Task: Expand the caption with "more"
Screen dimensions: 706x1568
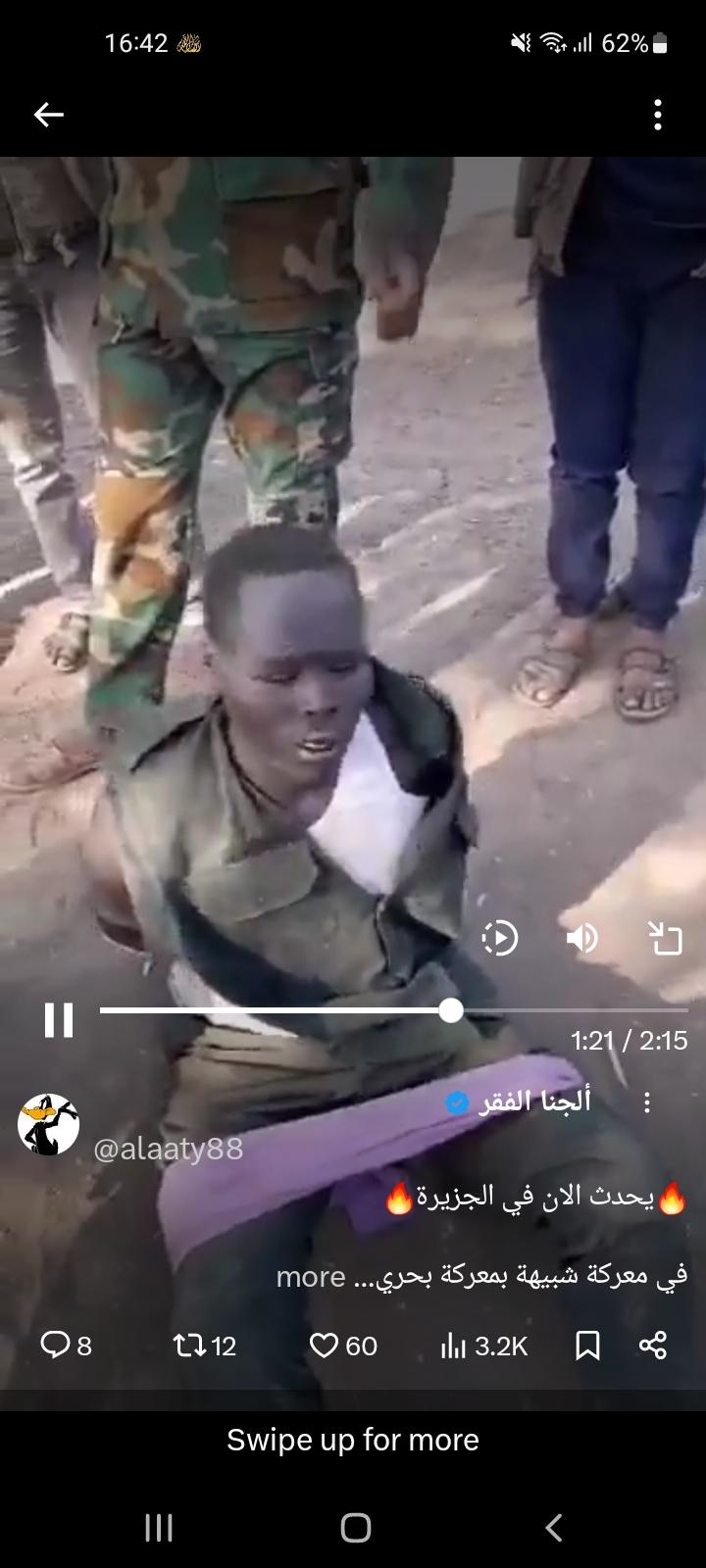Action: [x=311, y=1276]
